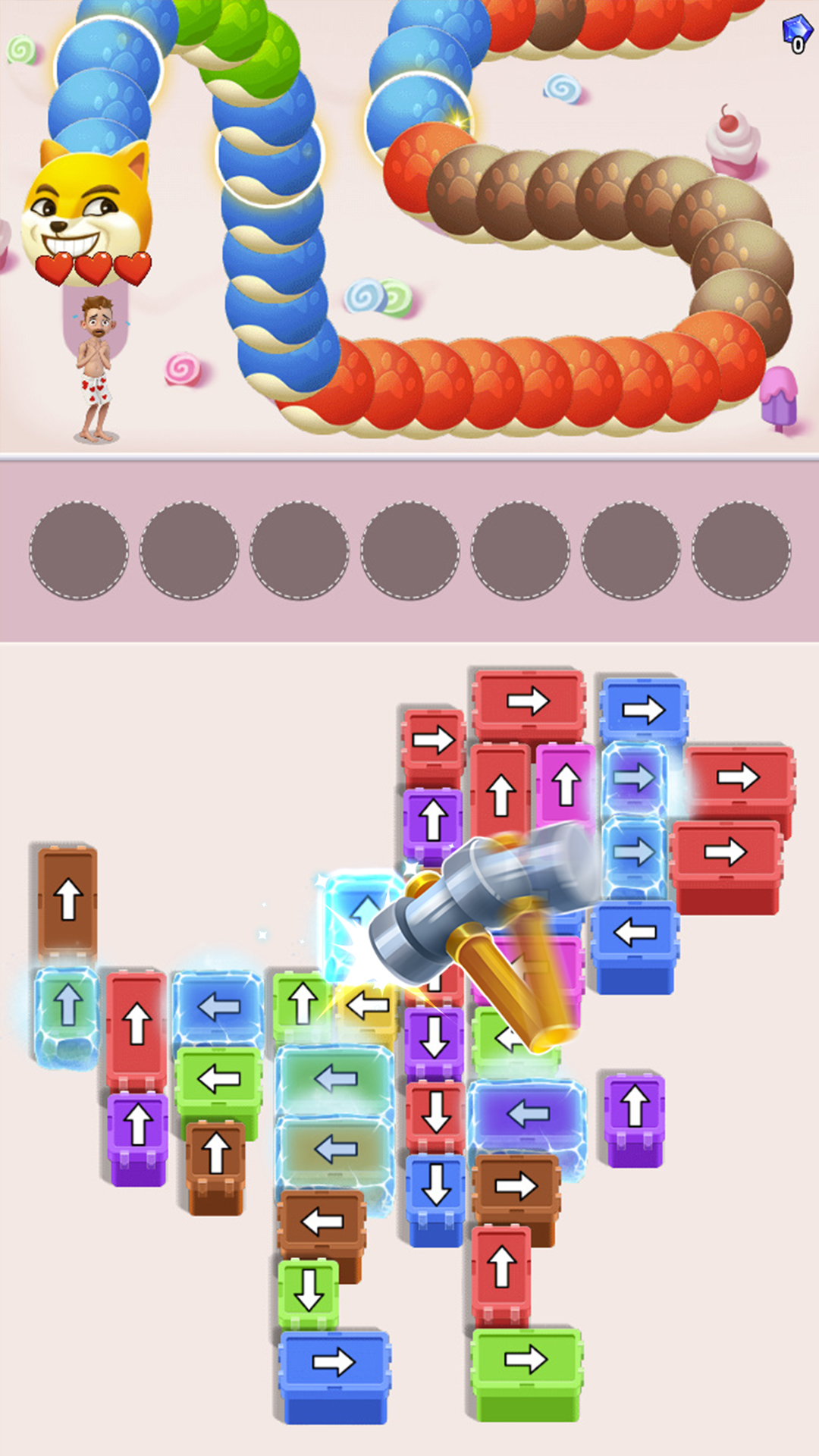Tap the magenta up-arrow block near the top
Screen dimensions: 819x1456
coord(565,785)
